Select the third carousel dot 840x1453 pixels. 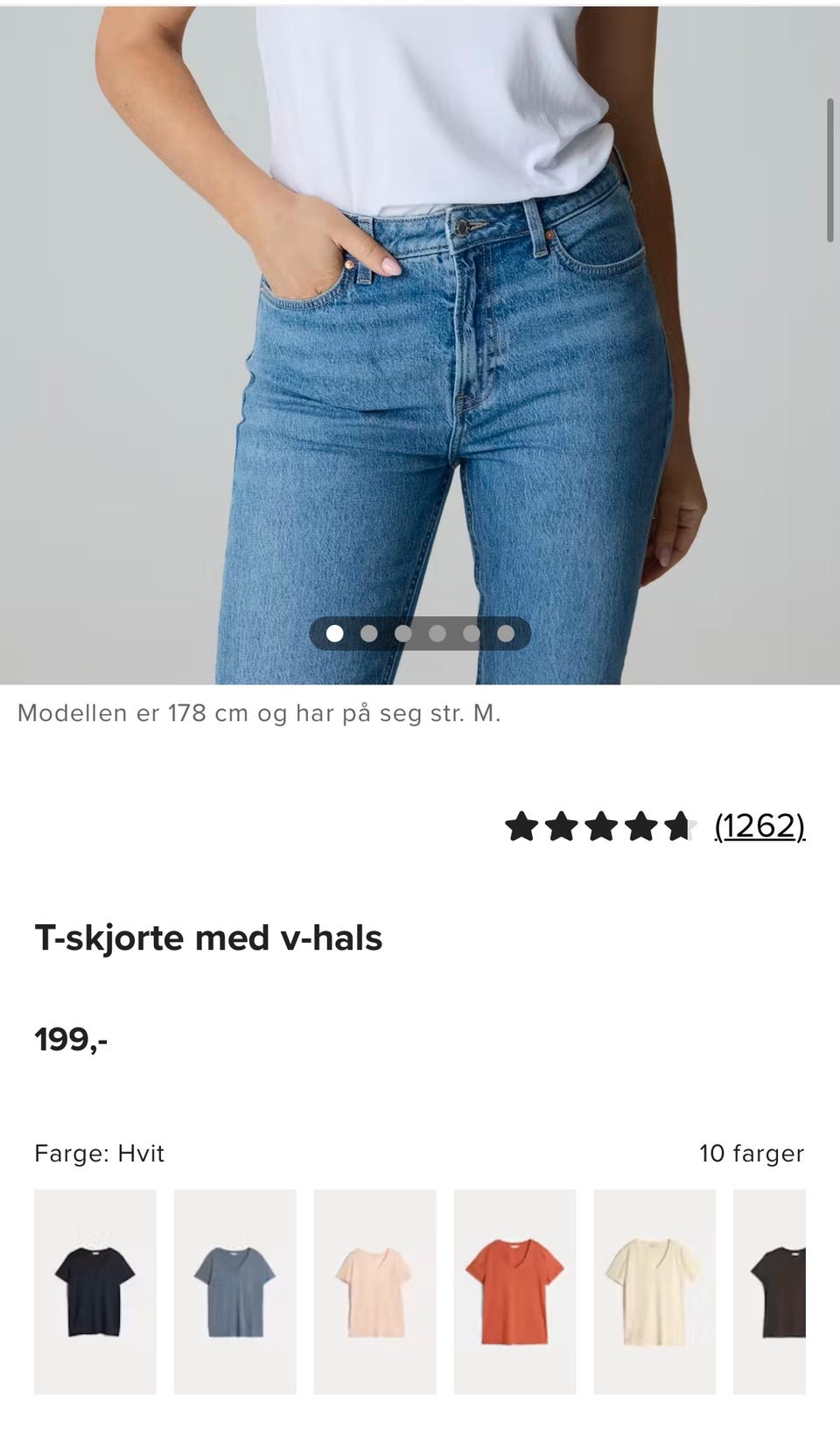[x=402, y=632]
